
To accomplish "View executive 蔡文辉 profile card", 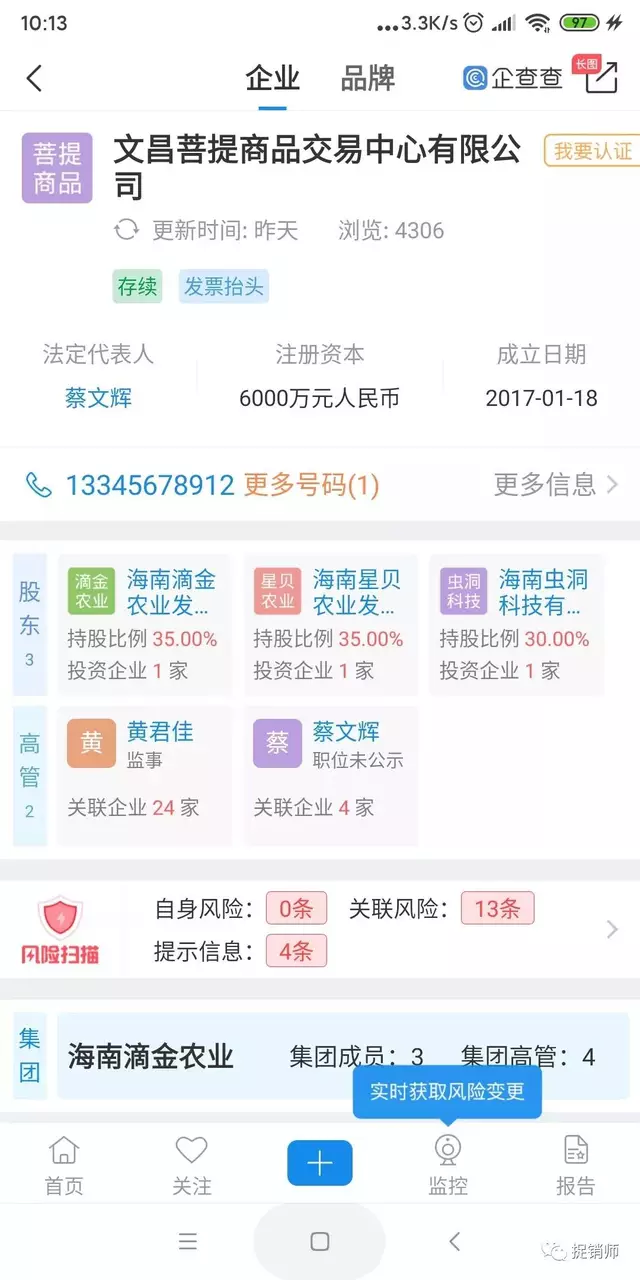I will 330,775.
